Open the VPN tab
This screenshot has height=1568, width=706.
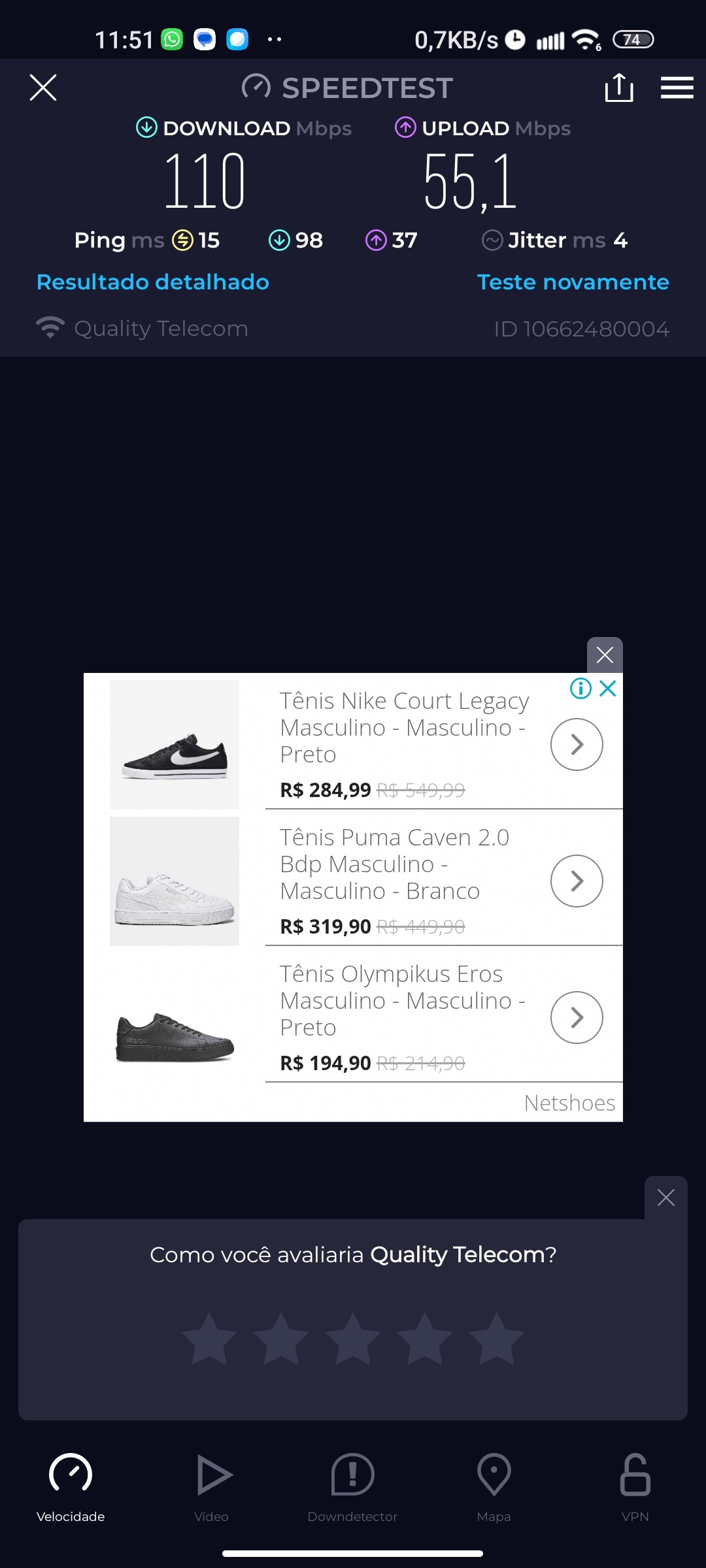point(635,1483)
